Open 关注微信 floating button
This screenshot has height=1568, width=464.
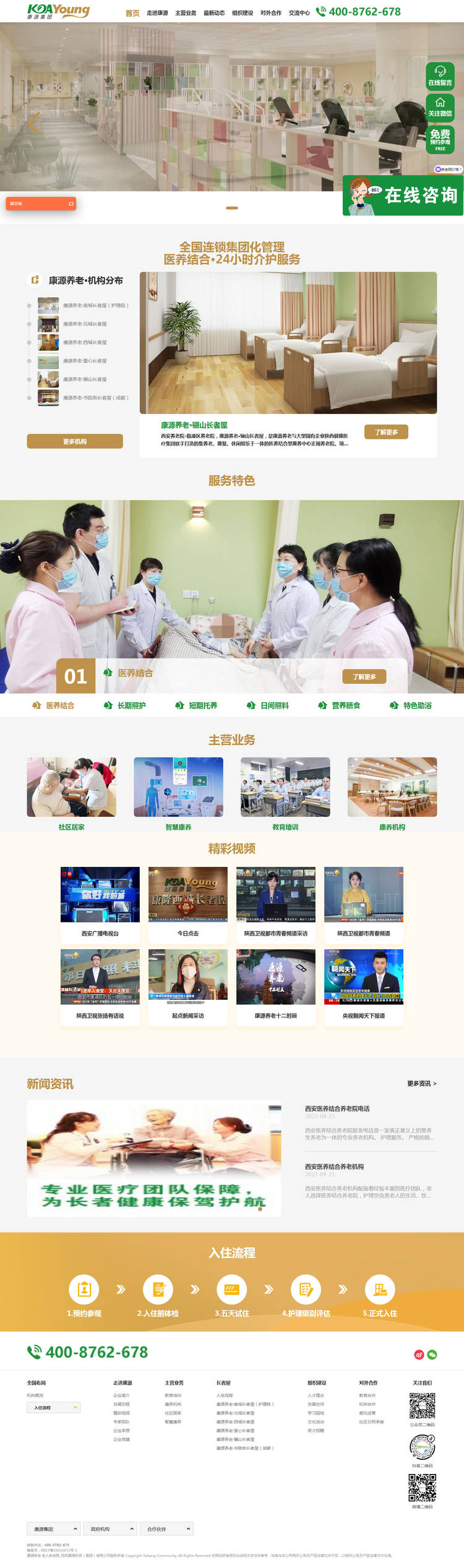click(x=440, y=106)
